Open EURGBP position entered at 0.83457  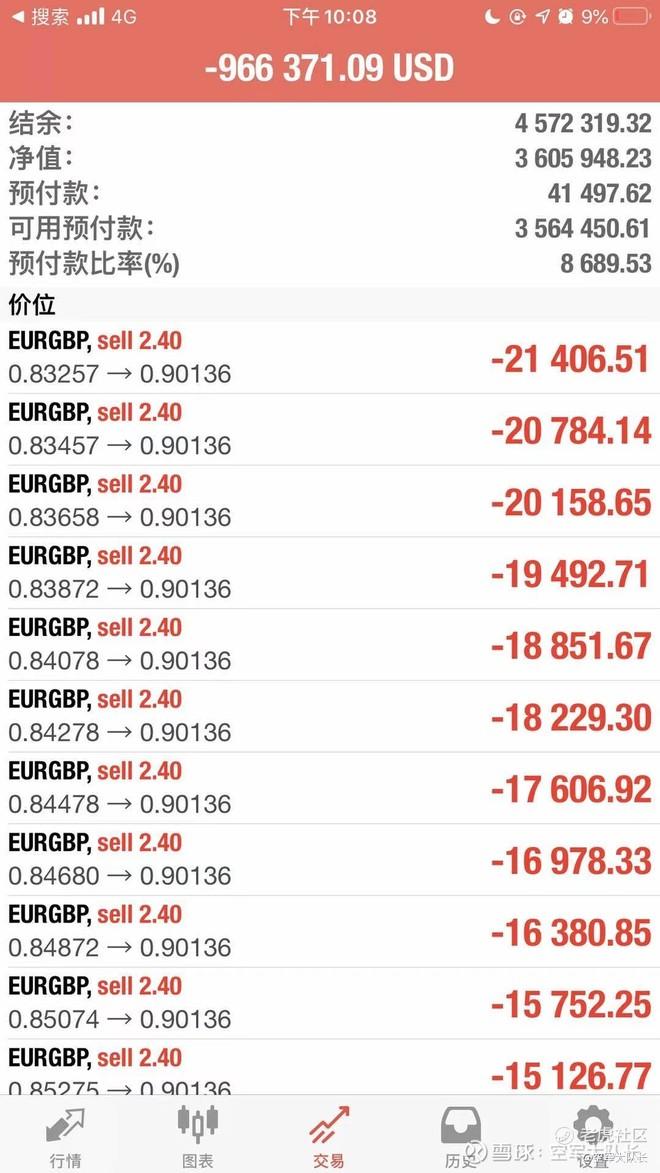point(330,429)
